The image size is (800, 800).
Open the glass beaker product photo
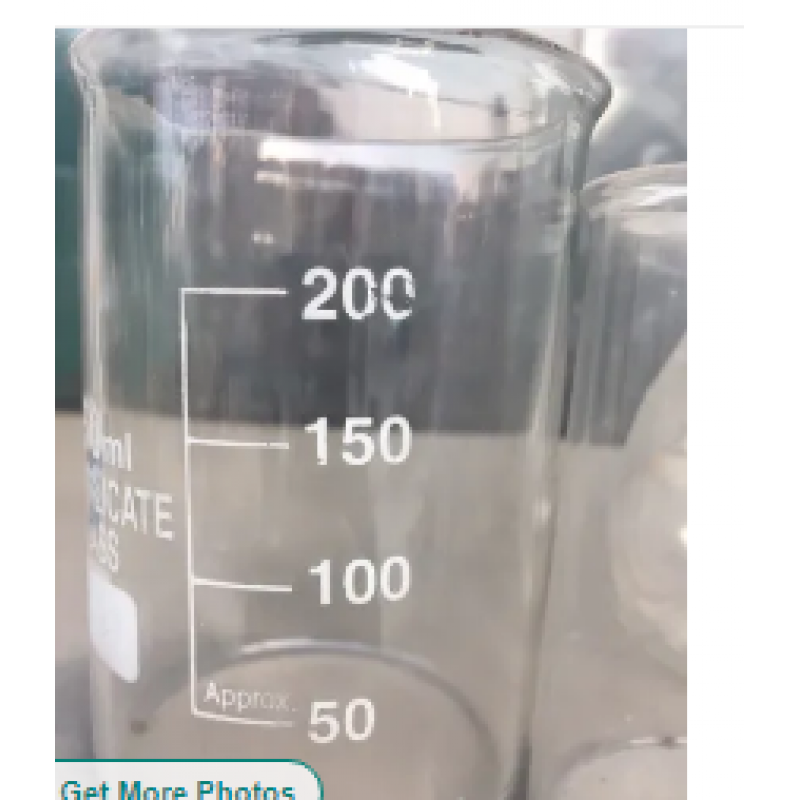(370, 400)
